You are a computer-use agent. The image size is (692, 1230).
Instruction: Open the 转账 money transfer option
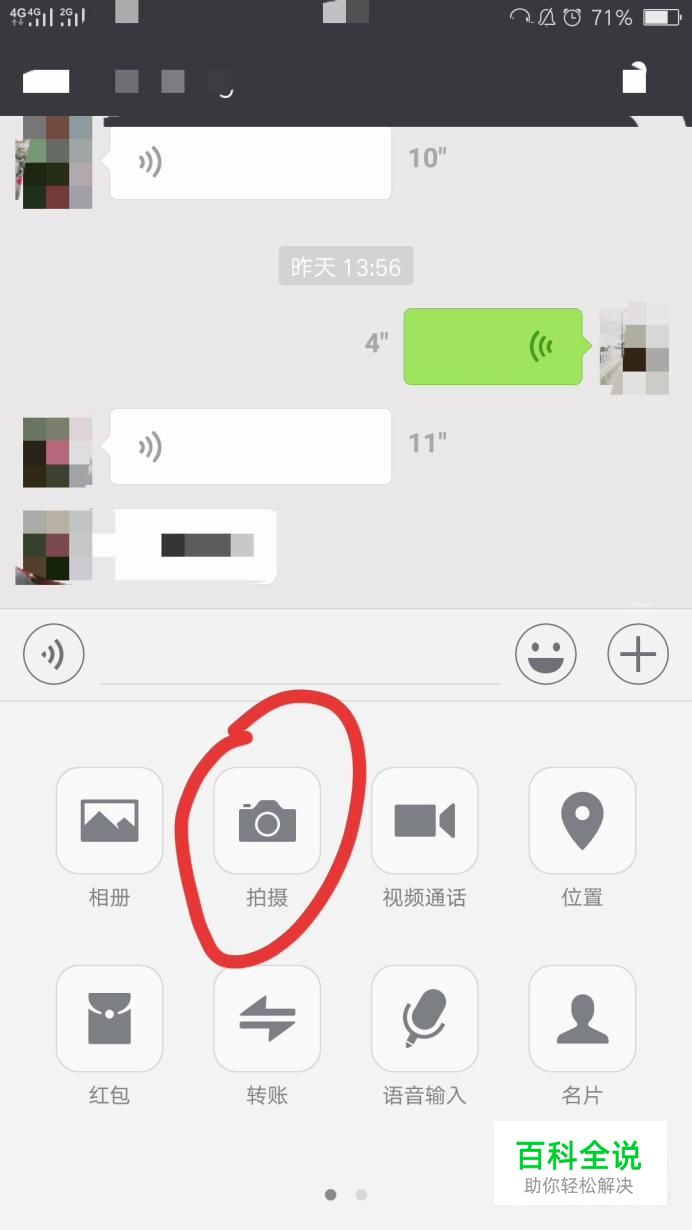point(267,1018)
